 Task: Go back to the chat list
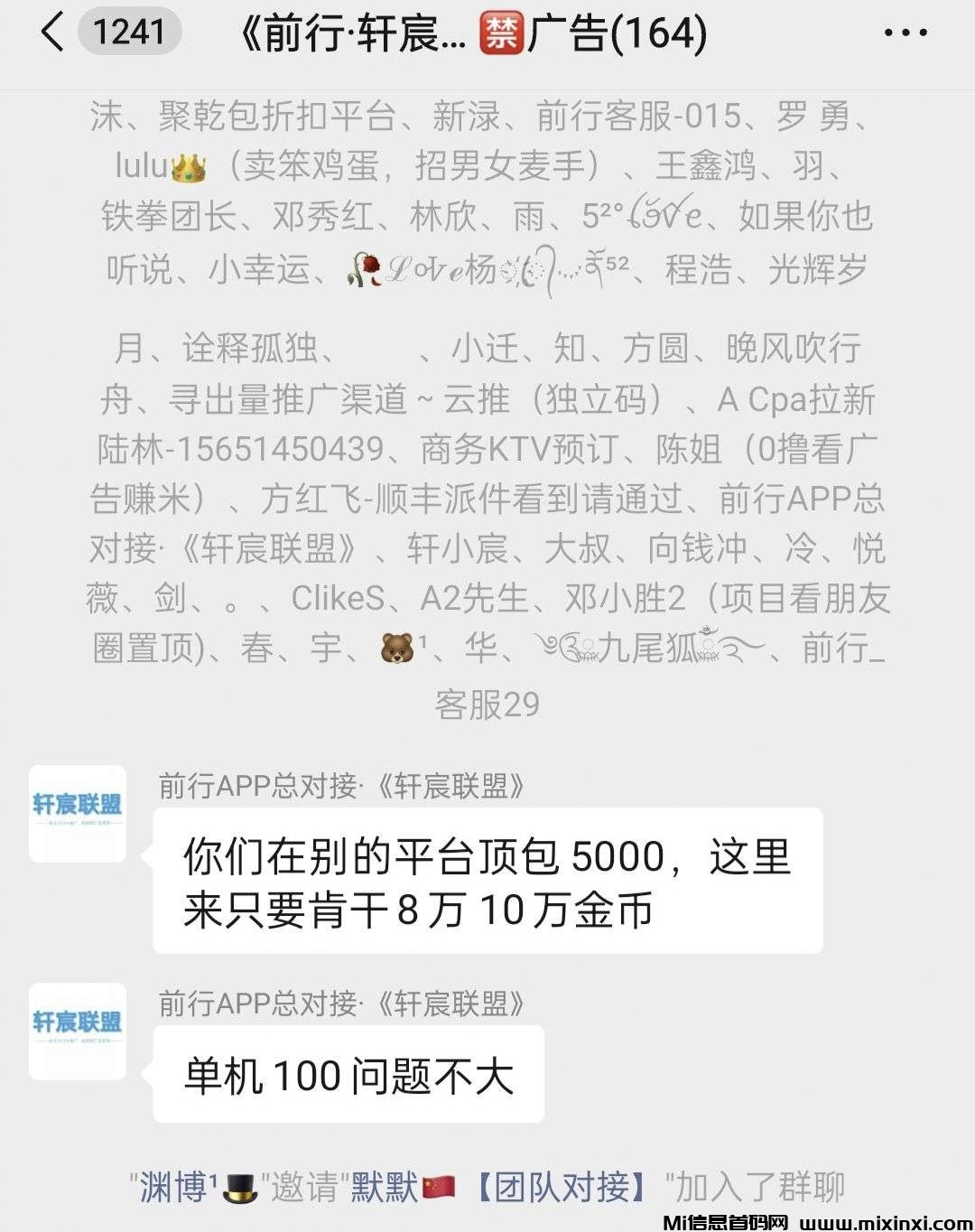click(x=52, y=33)
